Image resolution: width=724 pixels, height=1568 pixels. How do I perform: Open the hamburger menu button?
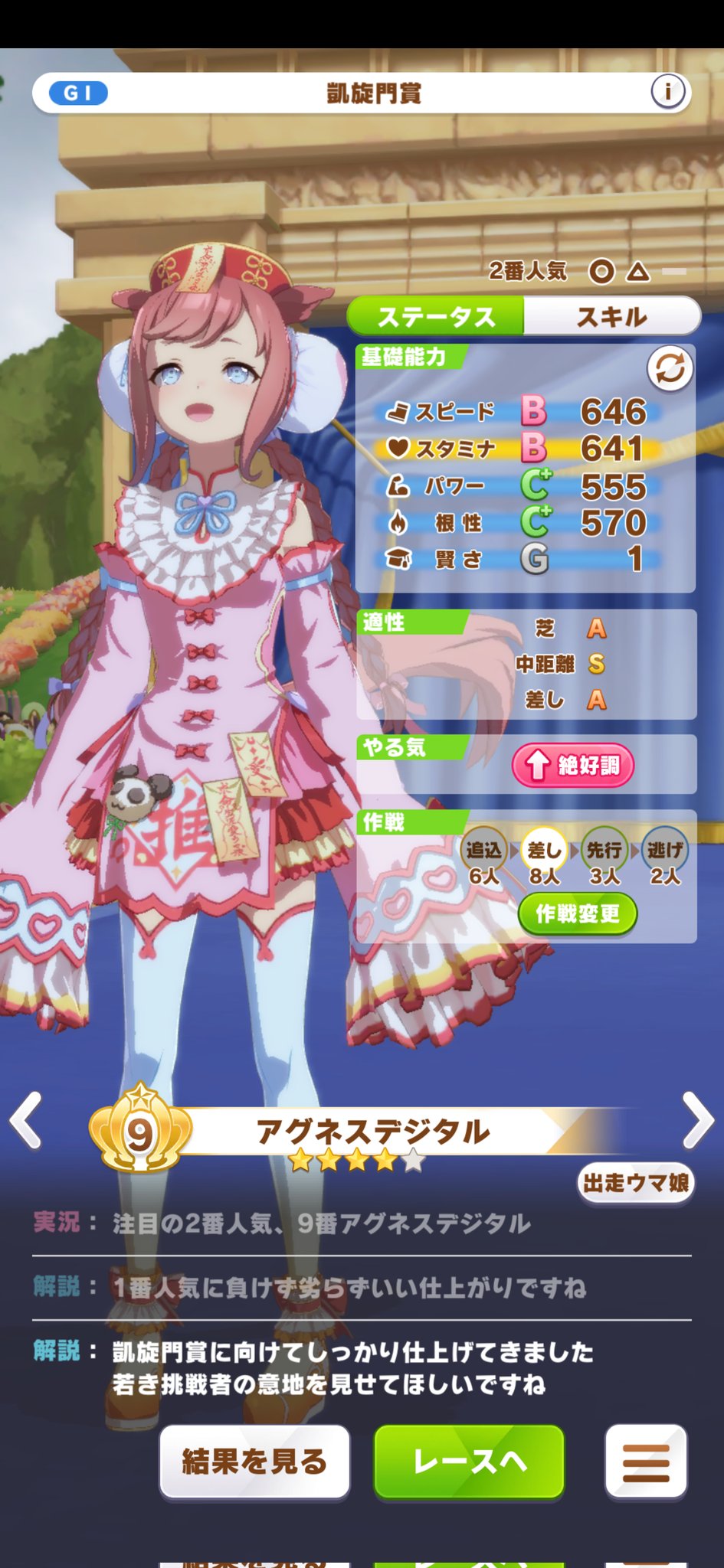point(645,1462)
